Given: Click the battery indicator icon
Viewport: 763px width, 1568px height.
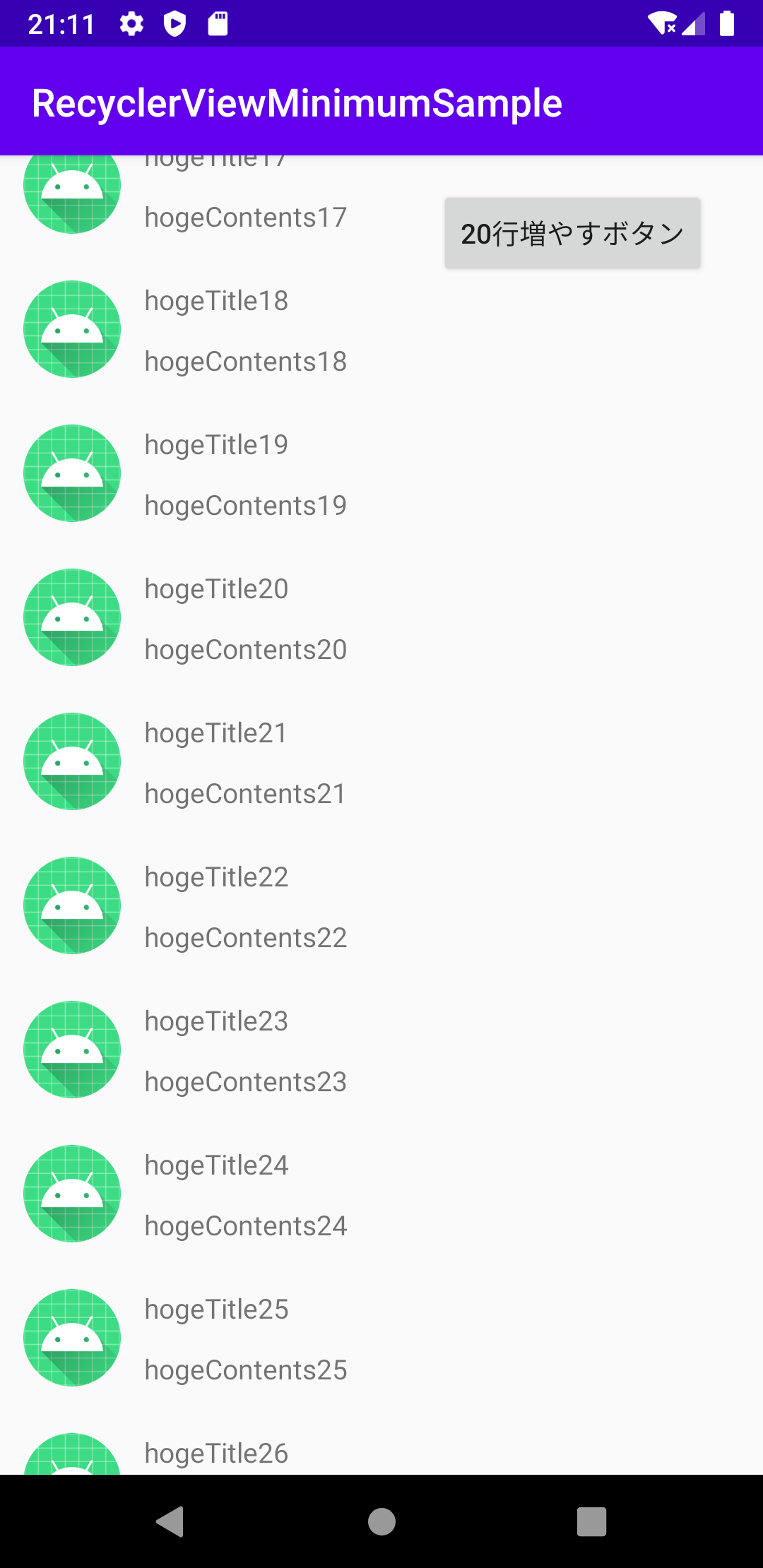Looking at the screenshot, I should click(x=728, y=23).
